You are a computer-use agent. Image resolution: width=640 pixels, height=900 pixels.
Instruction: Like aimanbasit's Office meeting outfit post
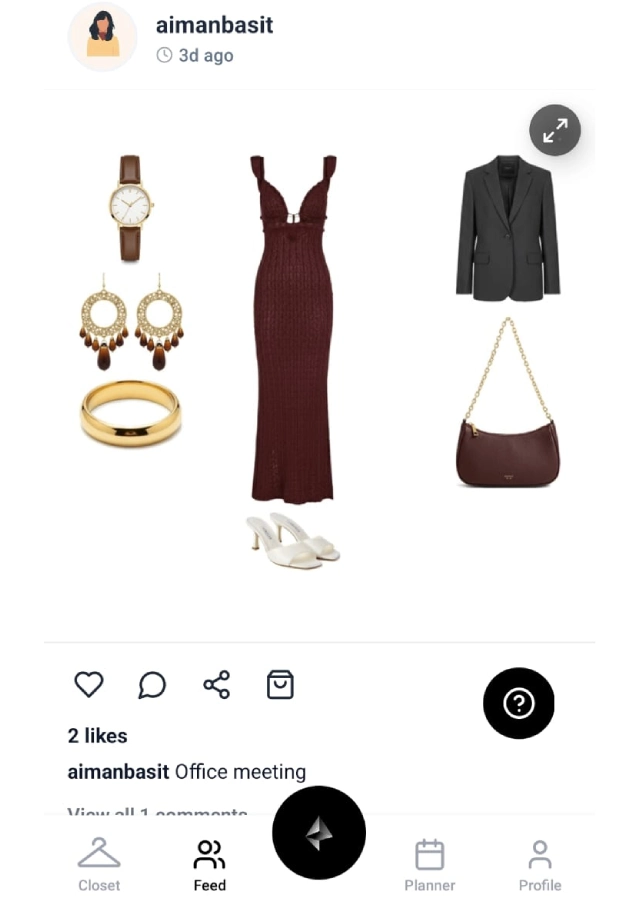(x=89, y=684)
